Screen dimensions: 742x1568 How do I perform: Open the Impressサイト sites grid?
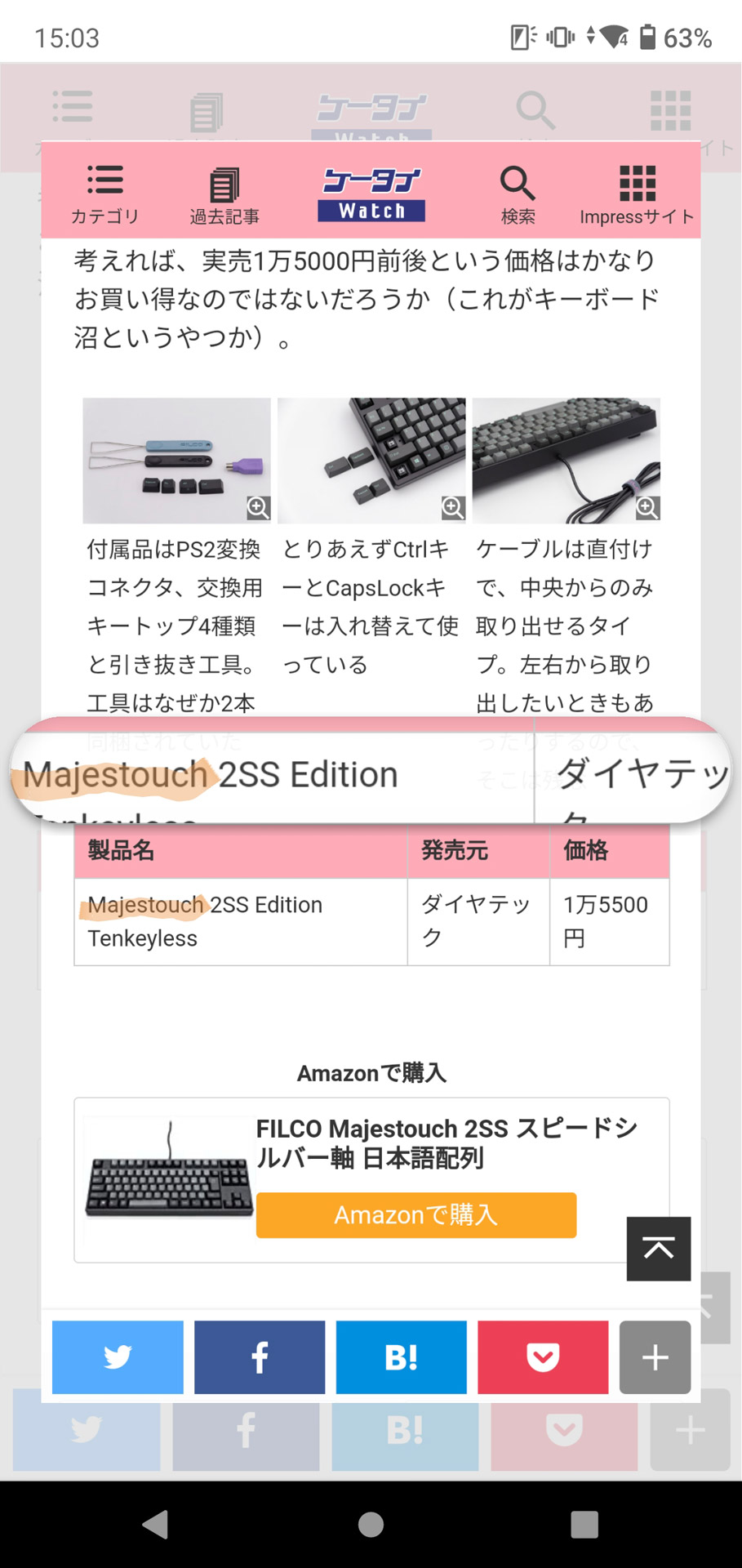[637, 194]
